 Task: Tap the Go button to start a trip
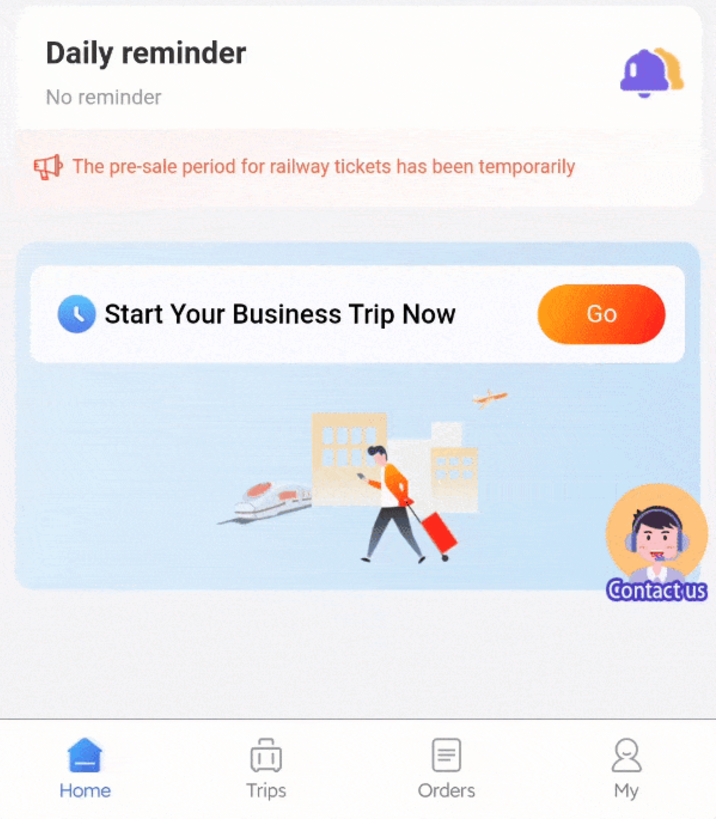[601, 315]
